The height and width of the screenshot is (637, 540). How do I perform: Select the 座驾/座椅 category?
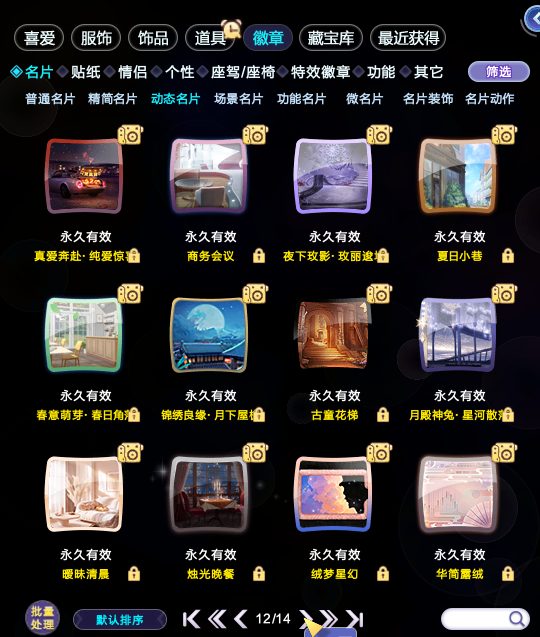coord(243,72)
